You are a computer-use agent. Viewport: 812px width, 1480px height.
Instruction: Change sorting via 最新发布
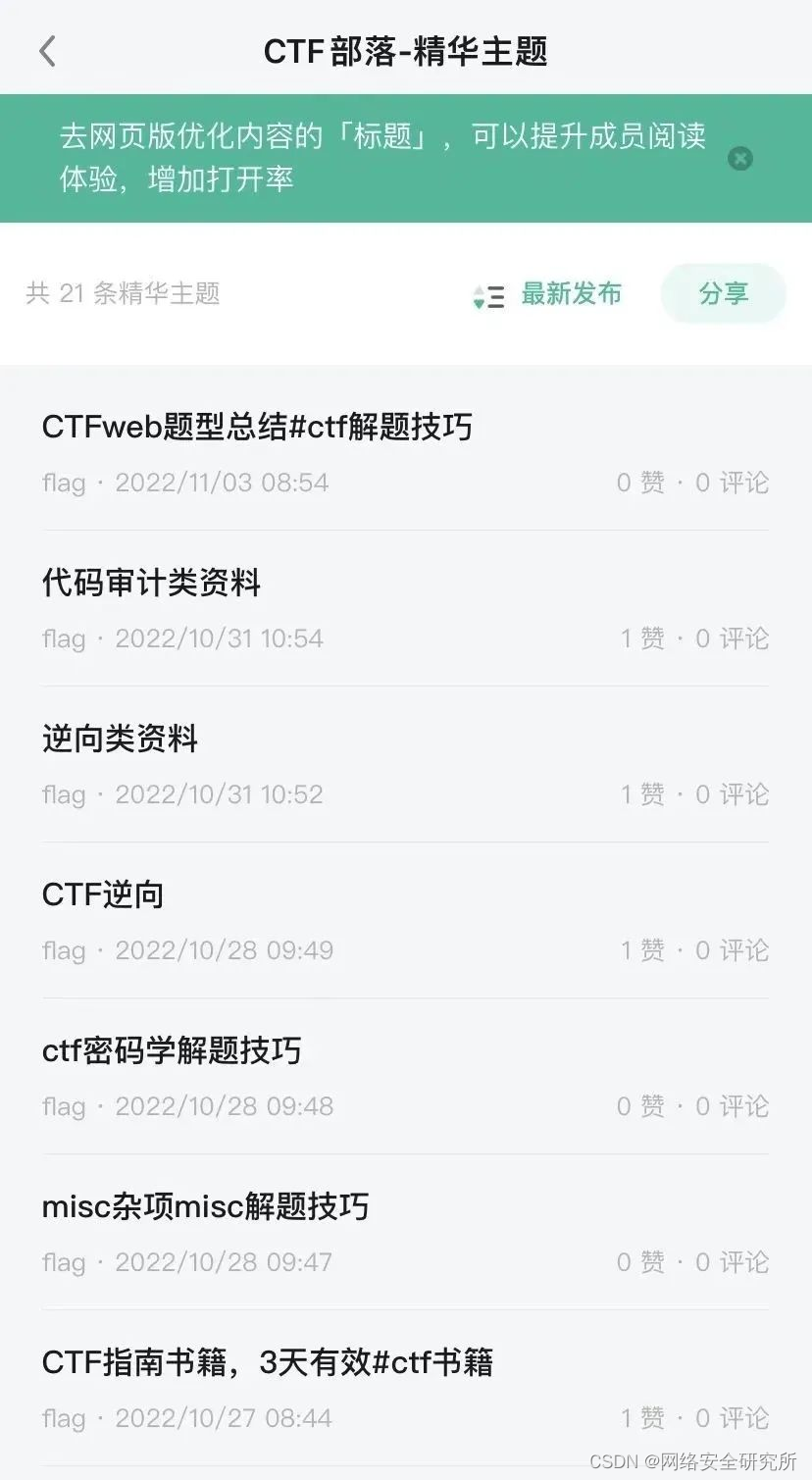point(548,294)
